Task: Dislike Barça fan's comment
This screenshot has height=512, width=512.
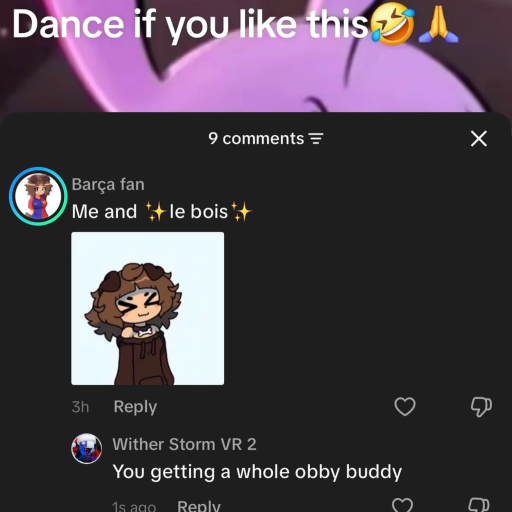Action: (481, 407)
